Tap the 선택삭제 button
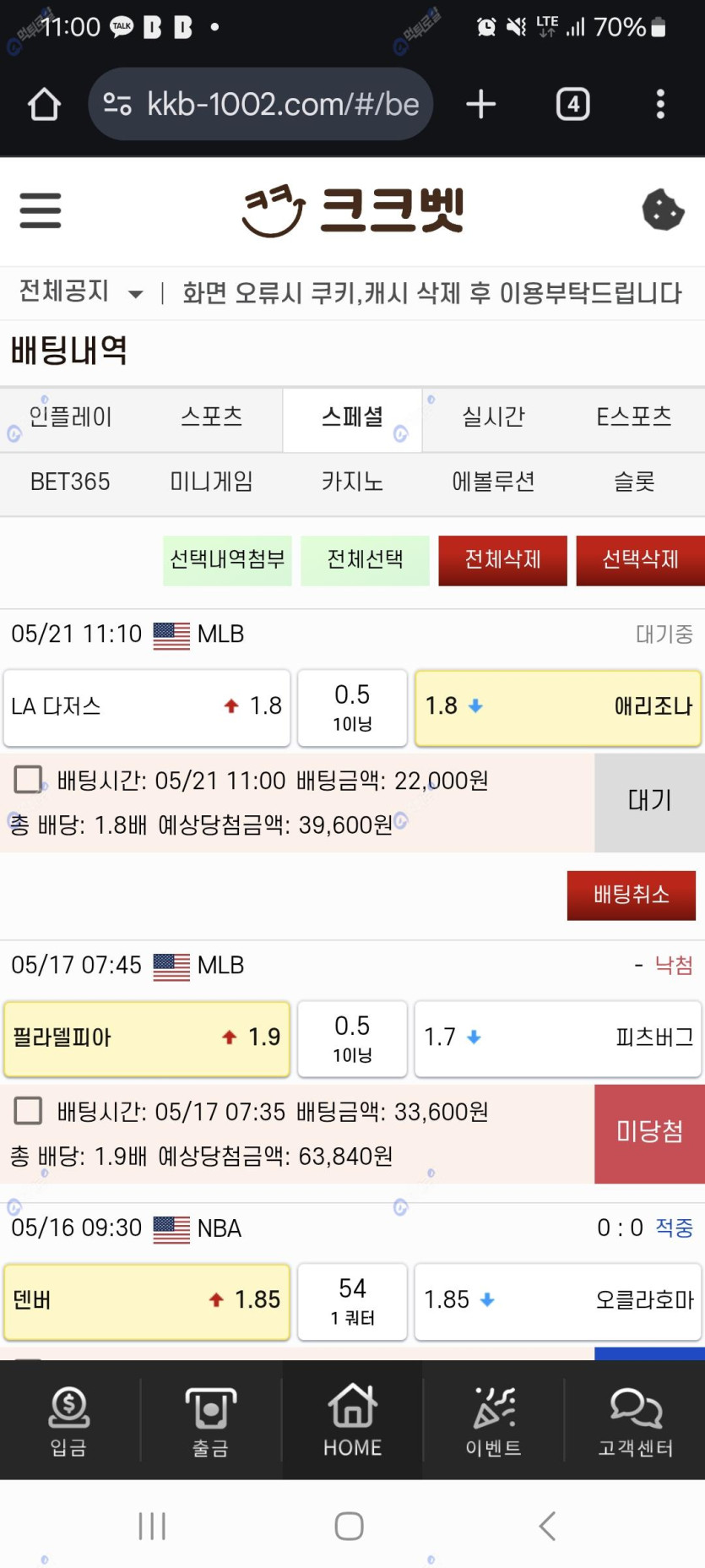 640,560
